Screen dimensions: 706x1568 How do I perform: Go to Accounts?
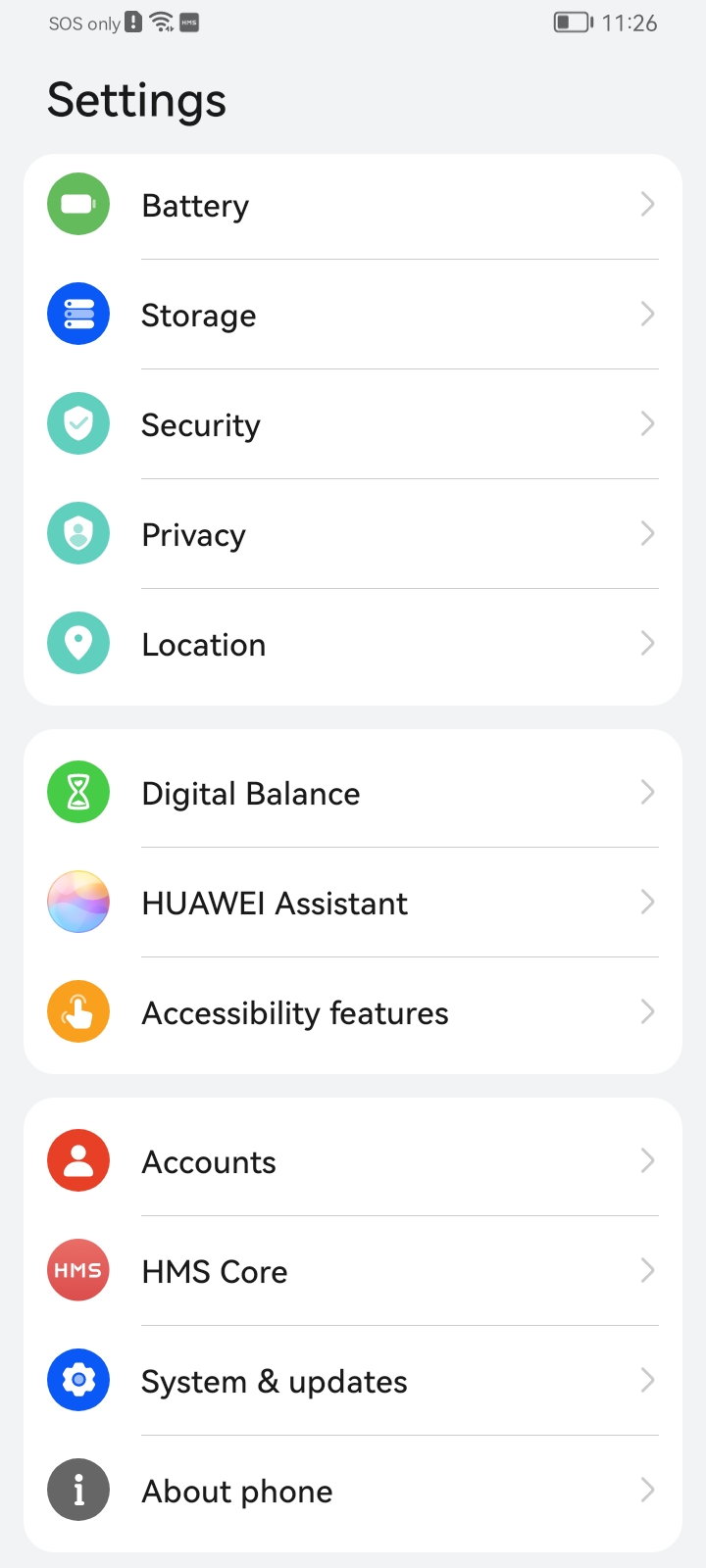(x=353, y=1161)
